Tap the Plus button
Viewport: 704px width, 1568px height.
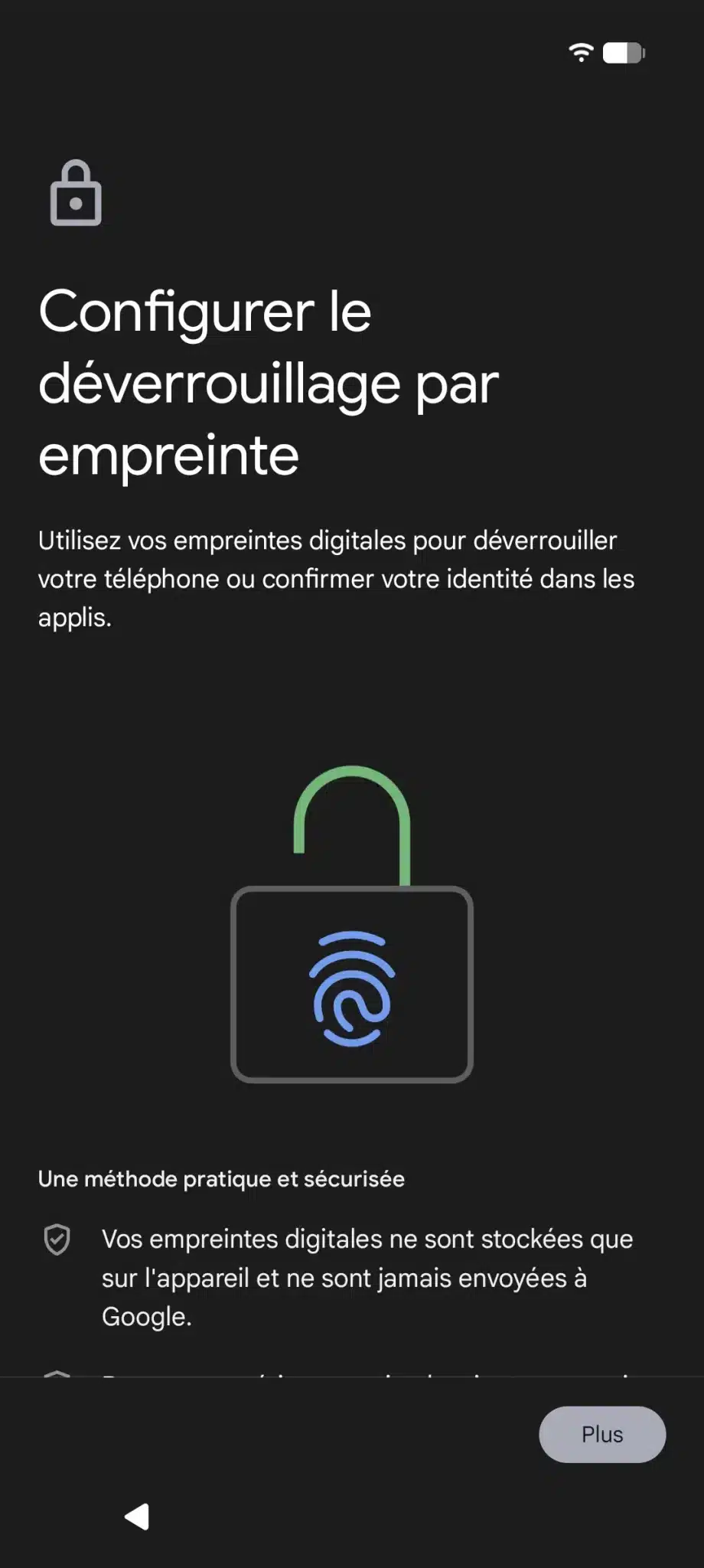pos(602,1434)
